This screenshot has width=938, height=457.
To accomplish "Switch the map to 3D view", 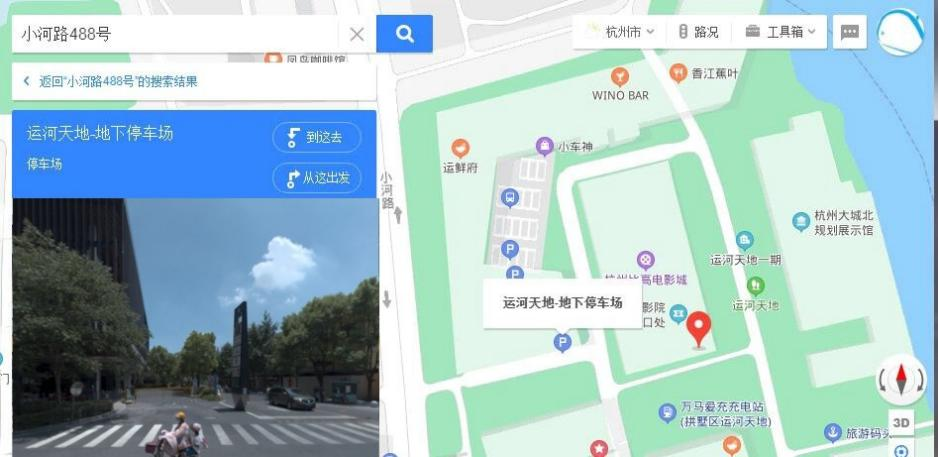I will click(901, 423).
